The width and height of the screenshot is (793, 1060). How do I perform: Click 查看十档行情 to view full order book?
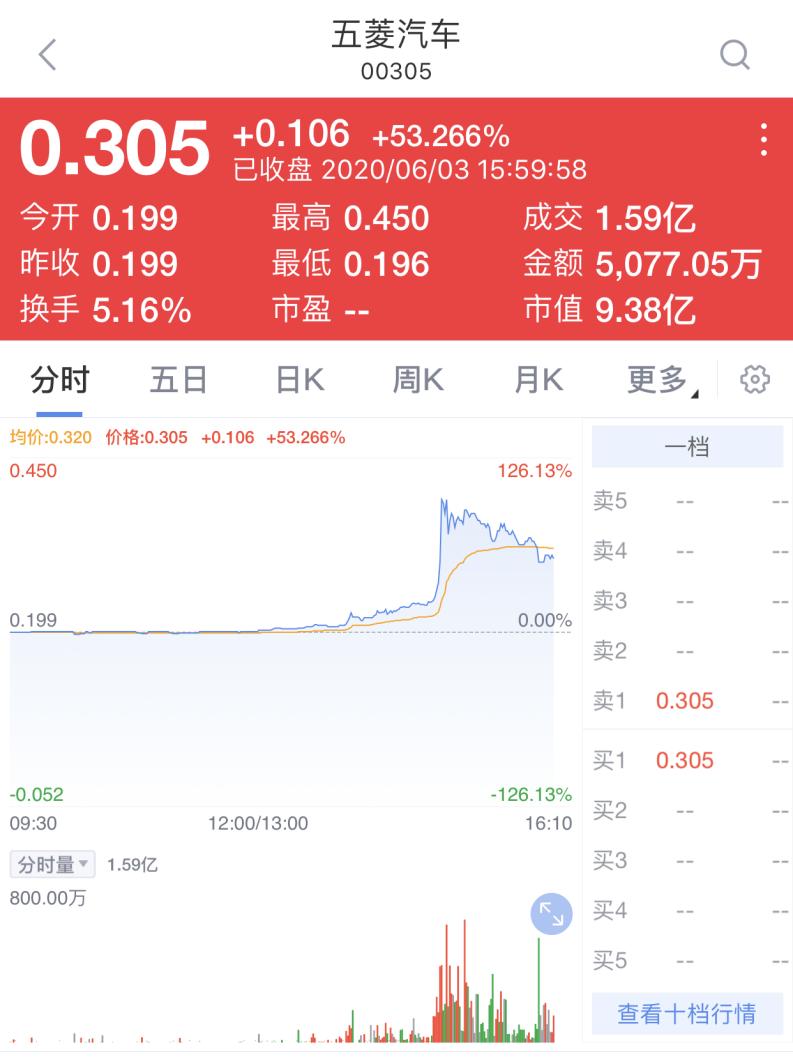click(x=688, y=1013)
